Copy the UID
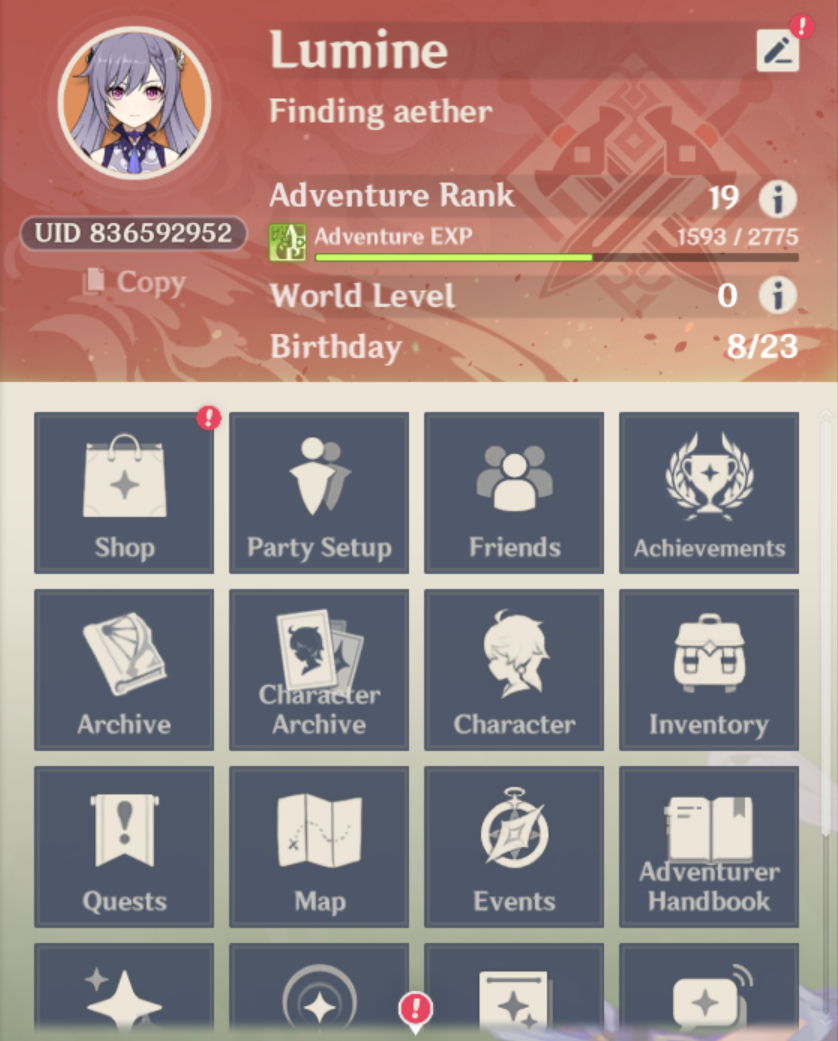The image size is (838, 1041). pyautogui.click(x=134, y=283)
